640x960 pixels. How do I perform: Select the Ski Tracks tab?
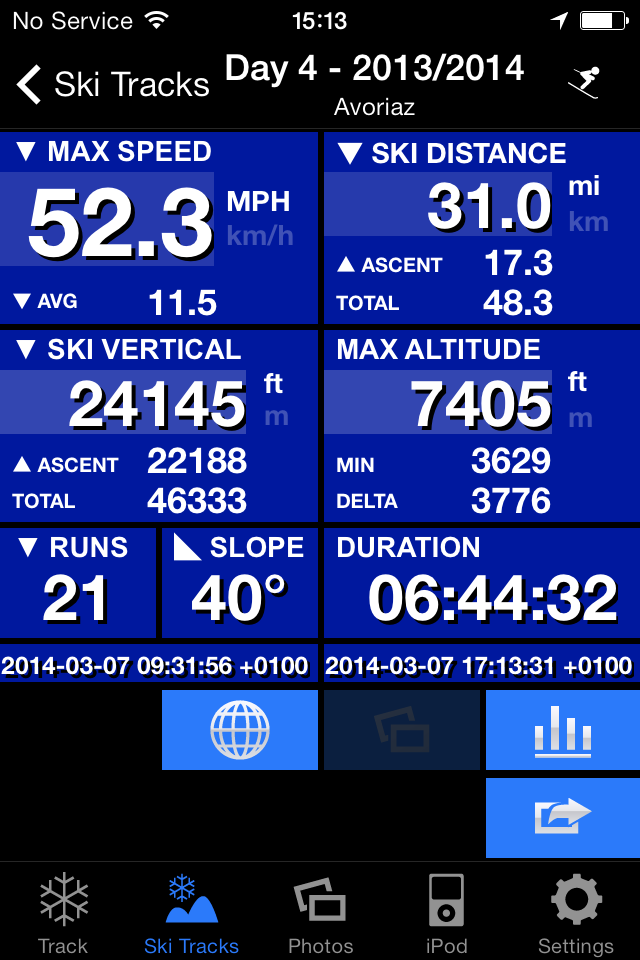(x=191, y=912)
